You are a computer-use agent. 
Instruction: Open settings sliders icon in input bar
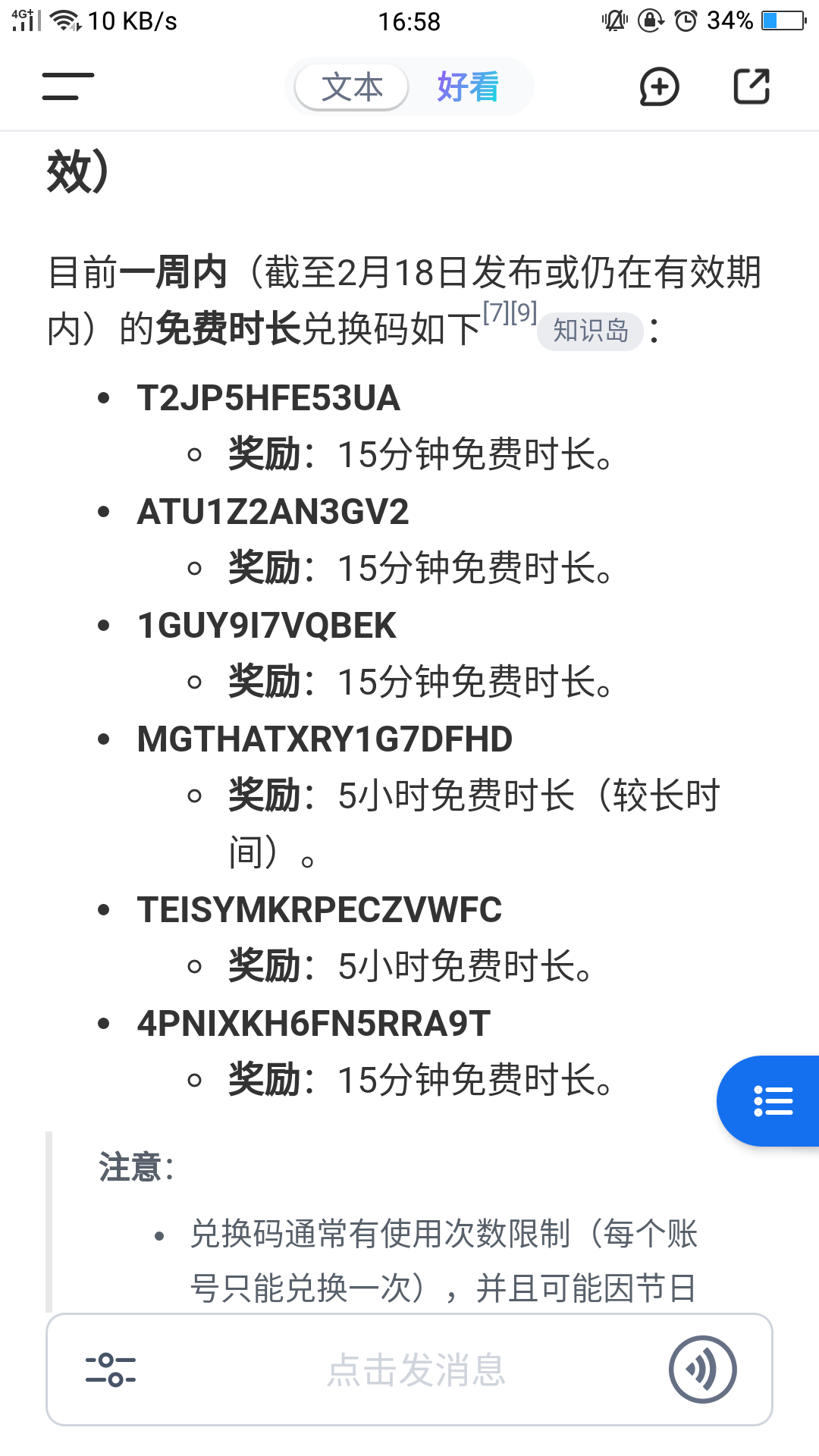point(111,1370)
